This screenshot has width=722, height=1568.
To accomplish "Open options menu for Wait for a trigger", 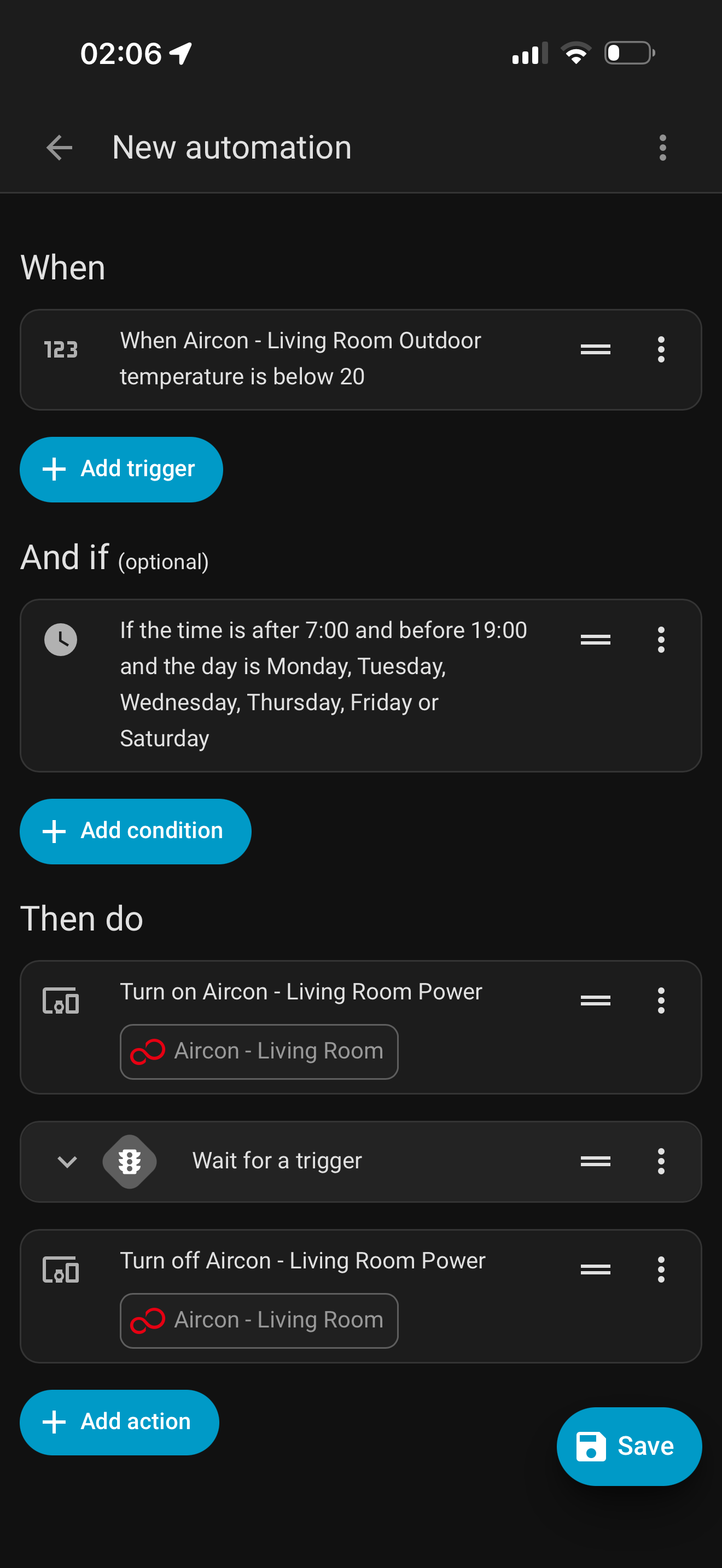I will (x=661, y=1161).
